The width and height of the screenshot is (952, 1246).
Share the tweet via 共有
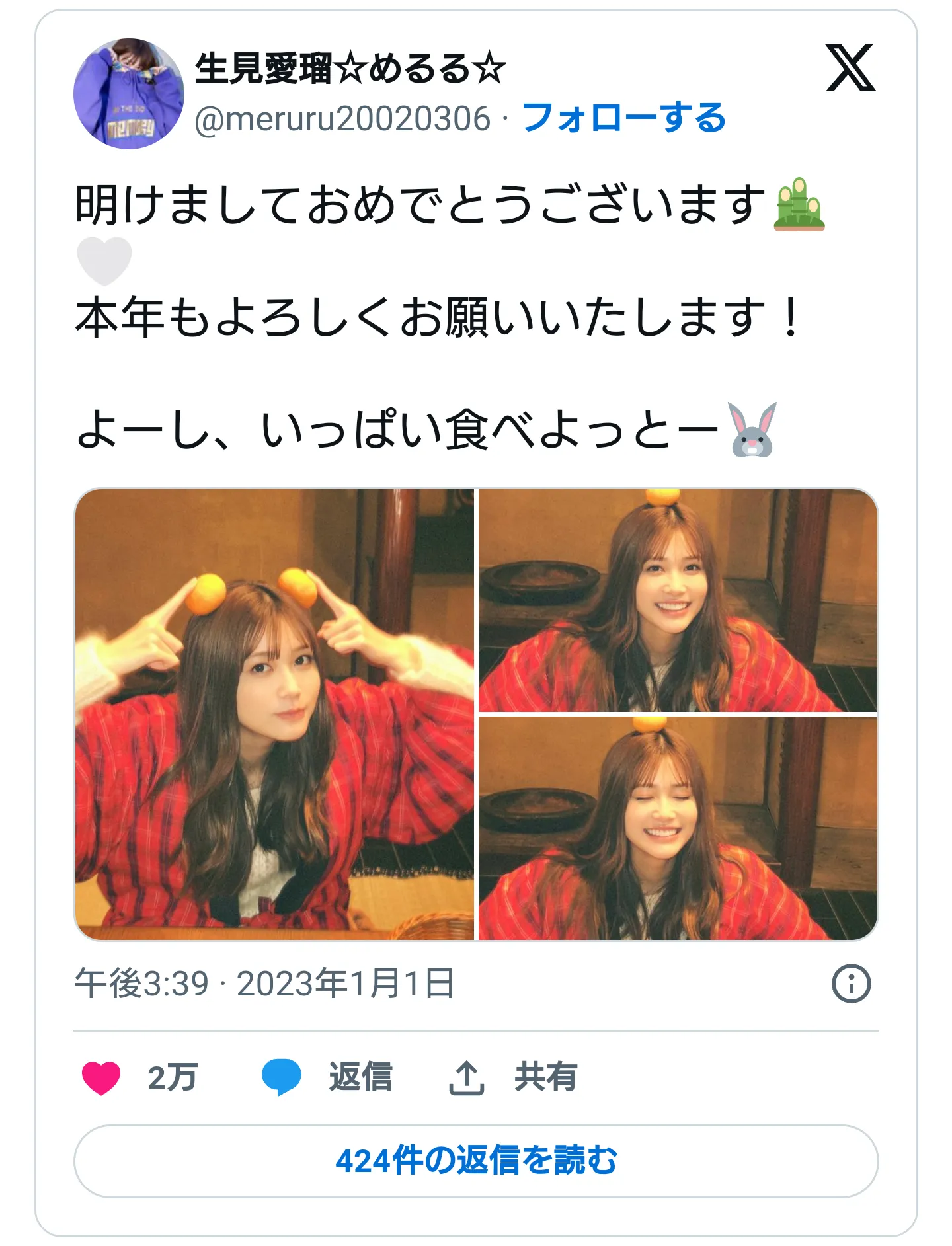click(x=514, y=1077)
